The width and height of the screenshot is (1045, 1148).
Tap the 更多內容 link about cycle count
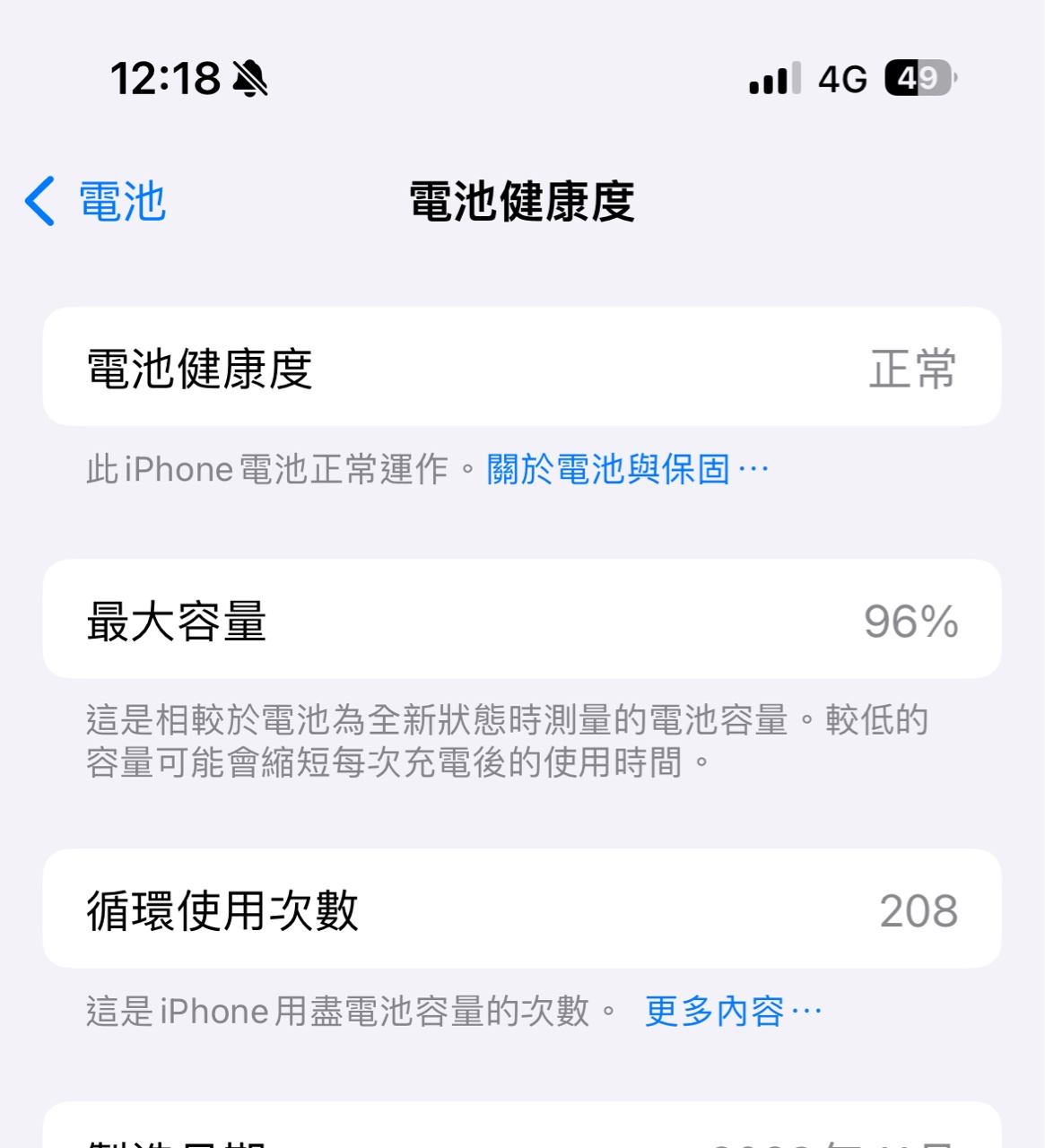click(x=731, y=1012)
